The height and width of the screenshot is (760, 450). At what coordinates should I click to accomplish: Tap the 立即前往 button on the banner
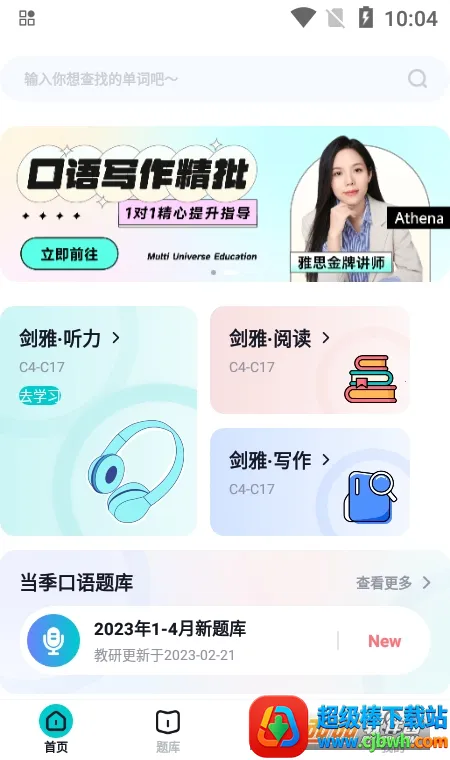[x=69, y=253]
